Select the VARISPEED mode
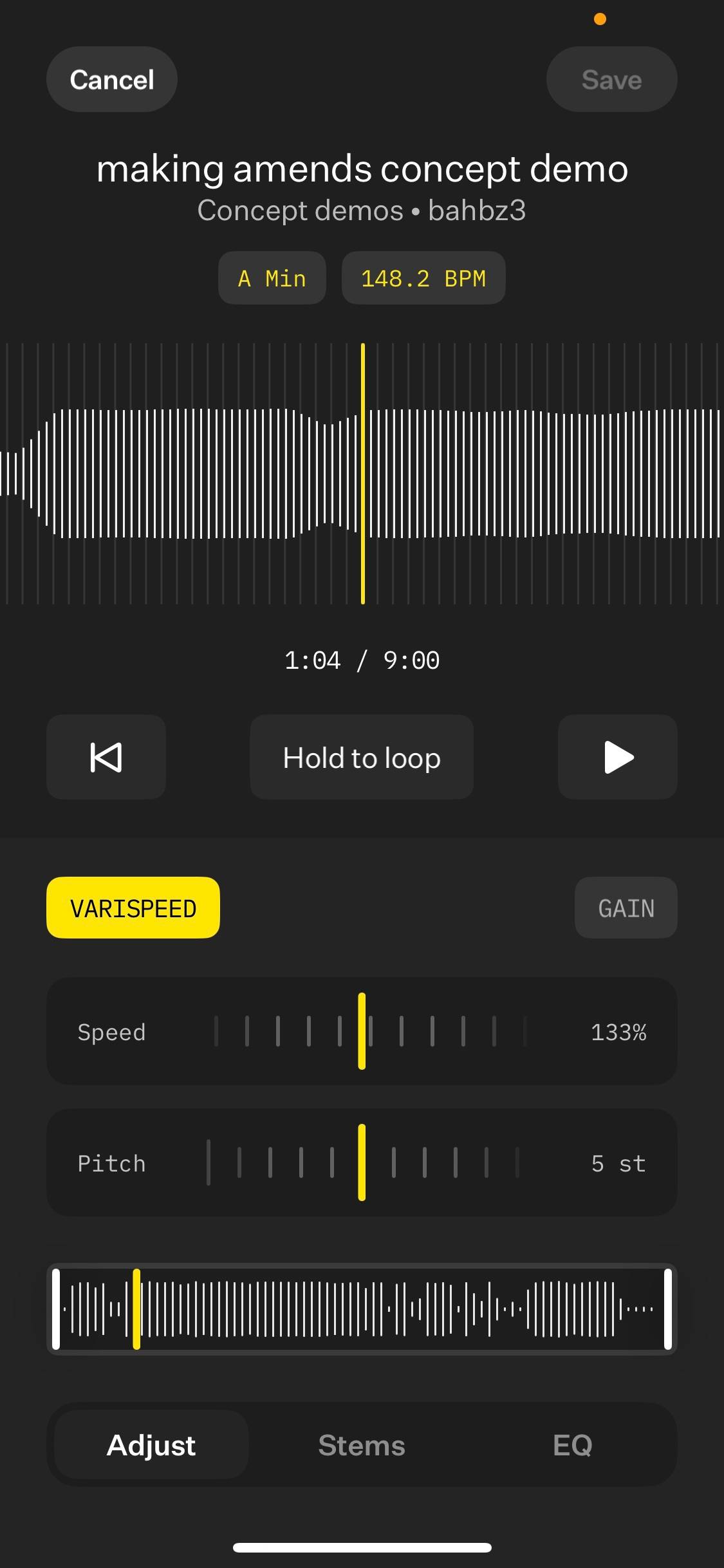 coord(133,908)
